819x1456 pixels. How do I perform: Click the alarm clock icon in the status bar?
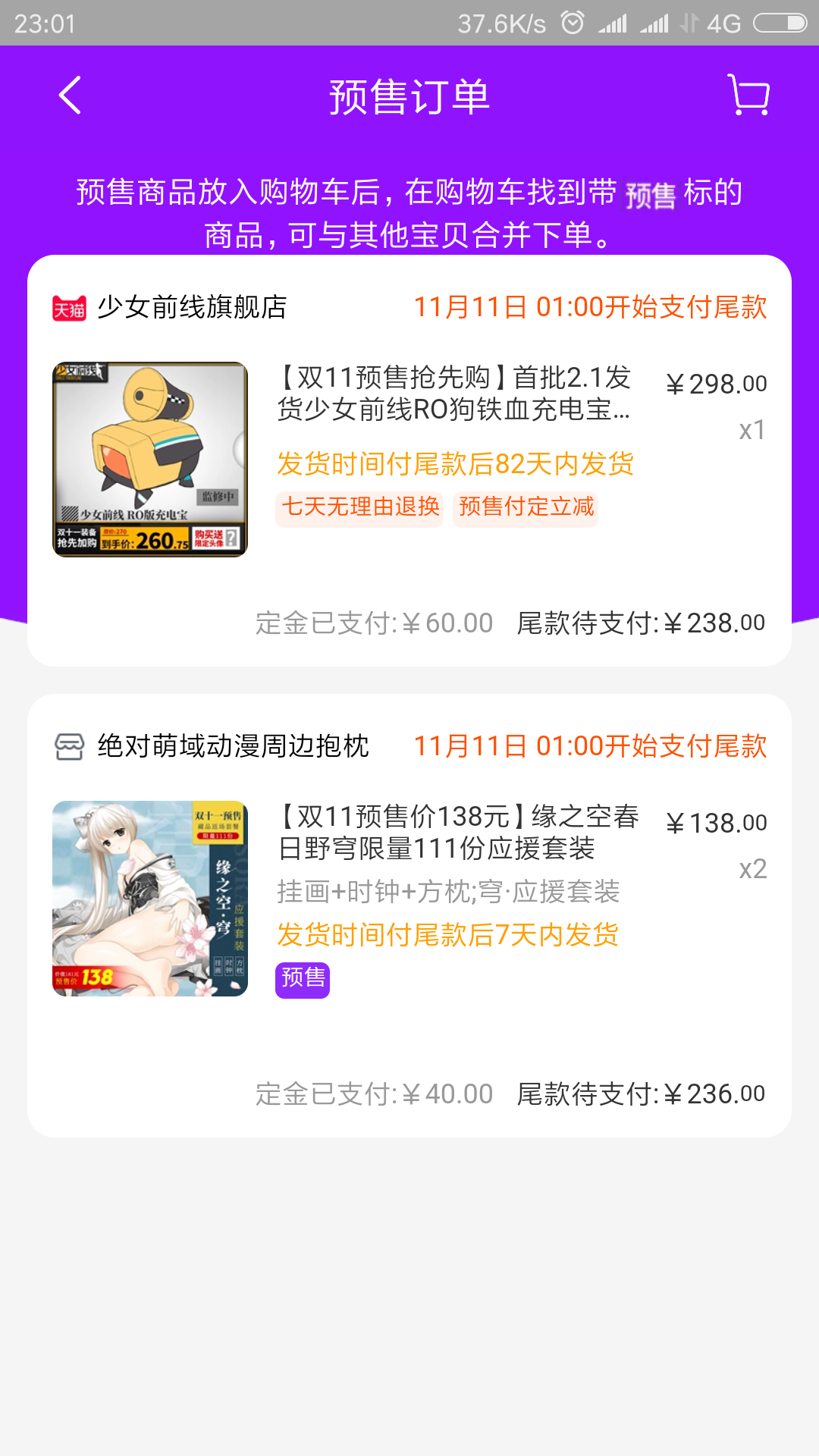click(573, 23)
